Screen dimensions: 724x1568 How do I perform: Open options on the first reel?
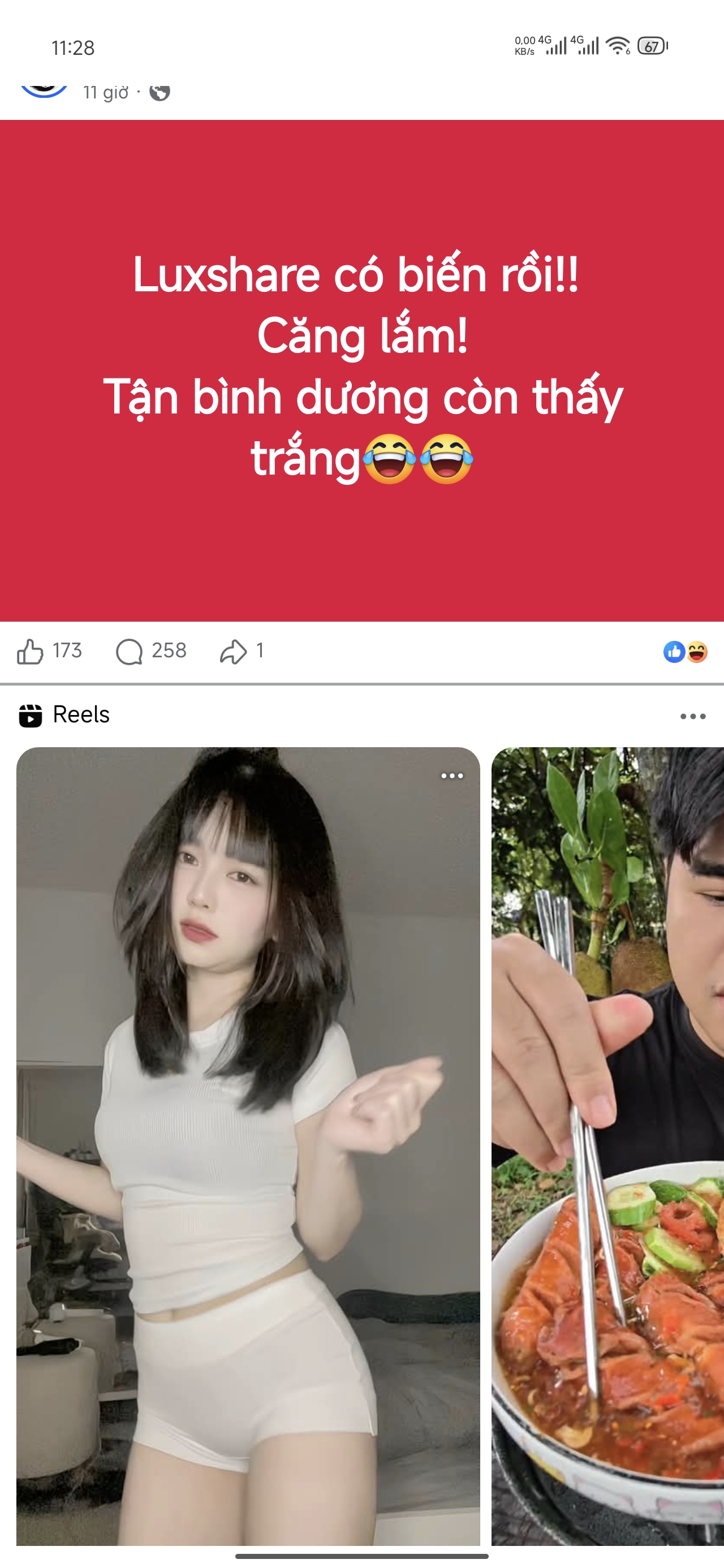[452, 776]
